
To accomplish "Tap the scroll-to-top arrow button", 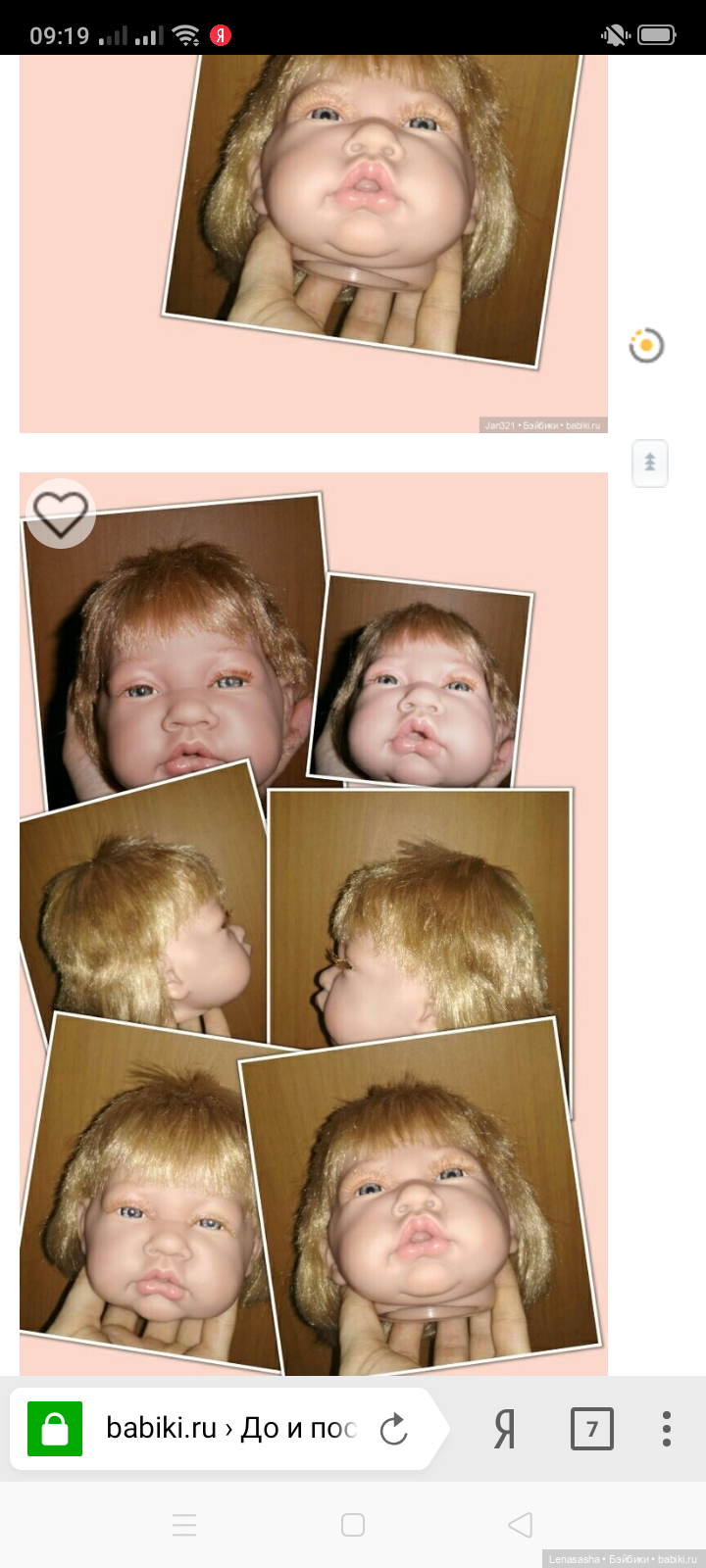I will point(649,463).
